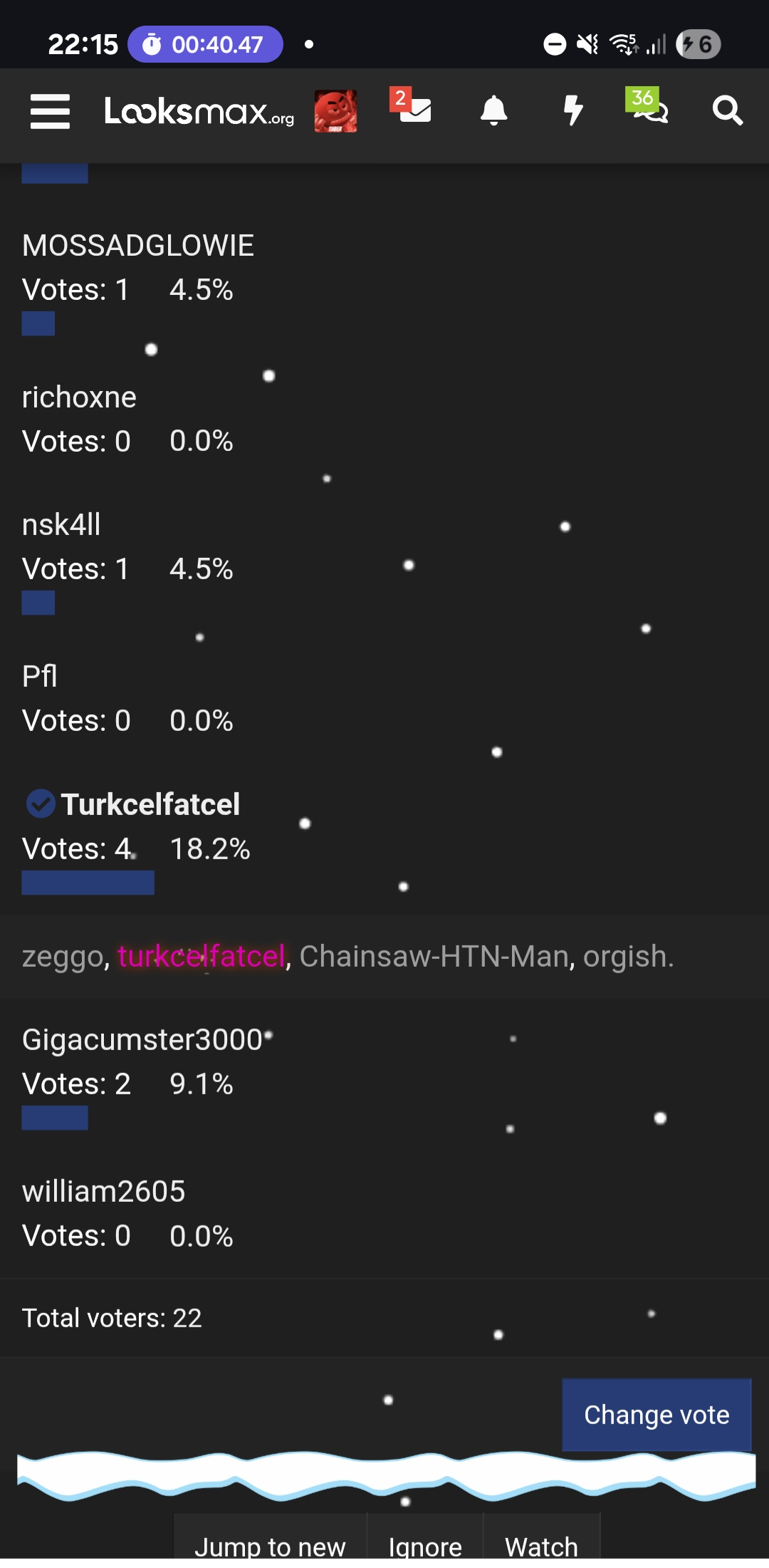
Task: Open the search icon
Action: pyautogui.click(x=727, y=111)
